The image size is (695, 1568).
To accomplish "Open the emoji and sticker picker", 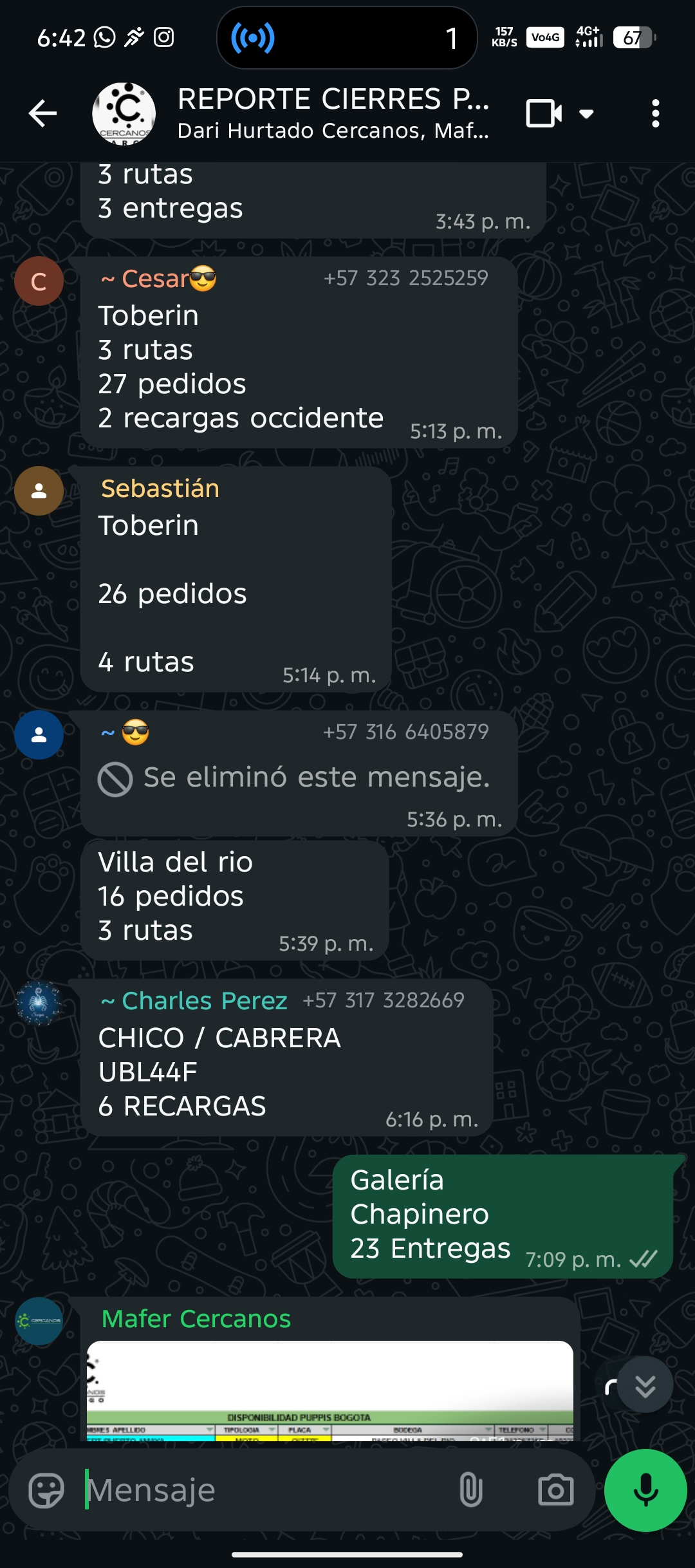I will pos(46,1490).
